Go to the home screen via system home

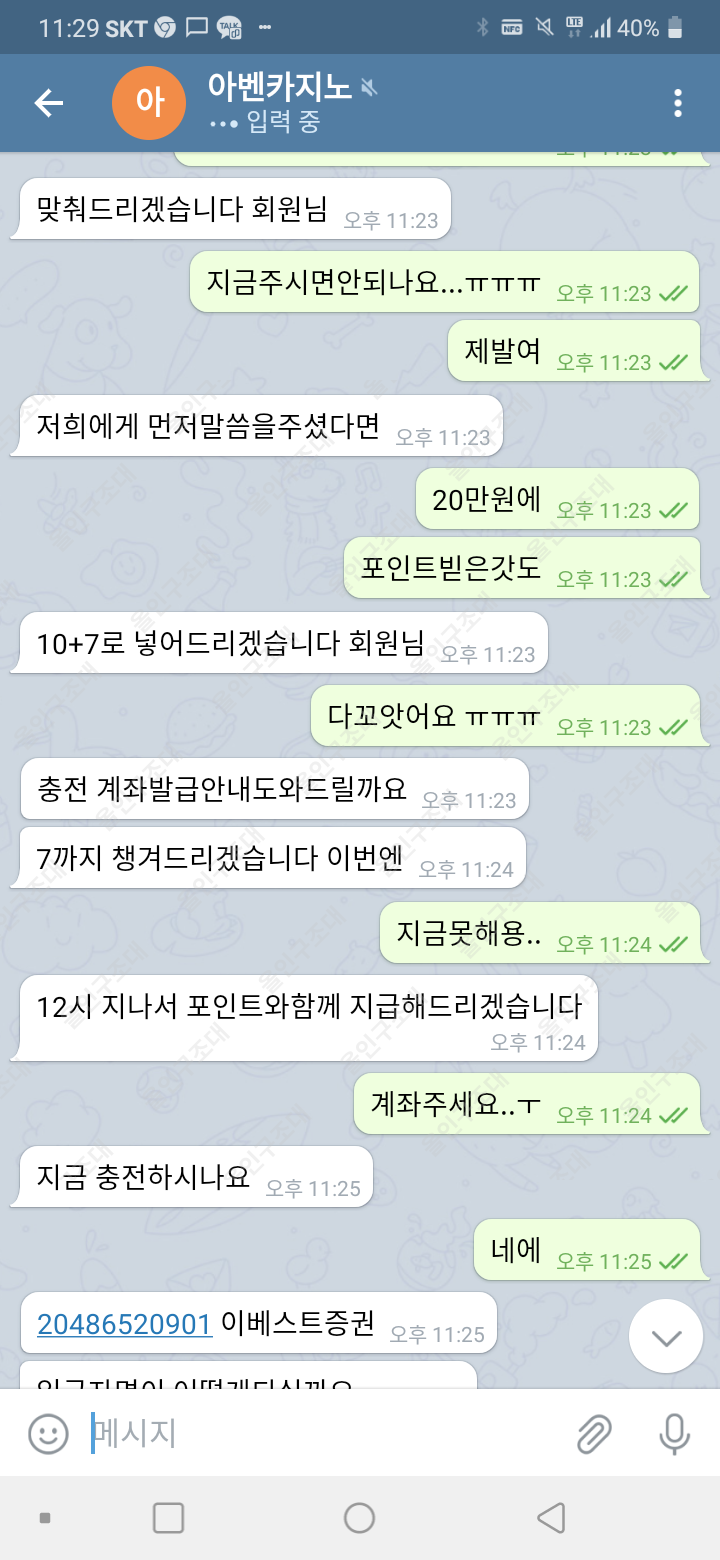(359, 1518)
